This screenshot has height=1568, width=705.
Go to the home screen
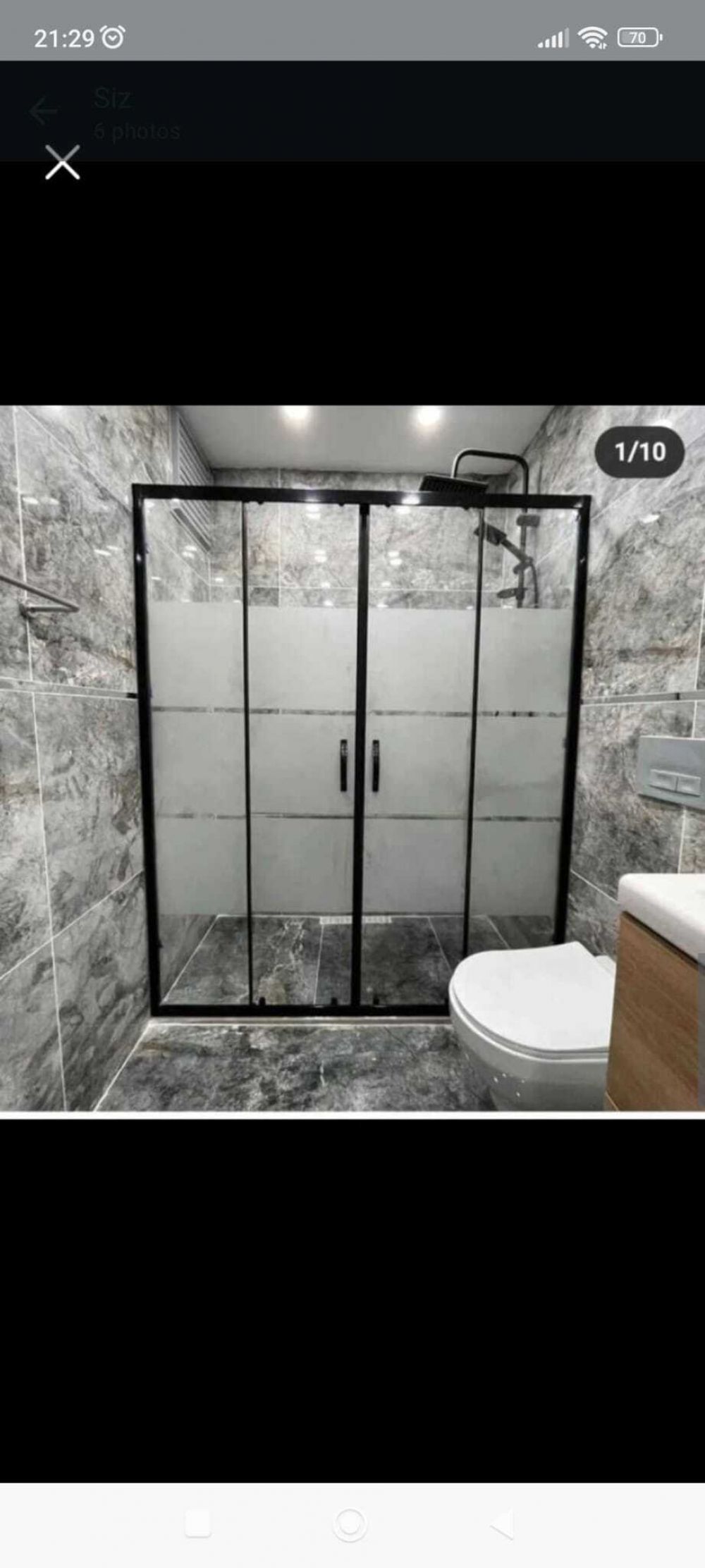(x=350, y=1525)
